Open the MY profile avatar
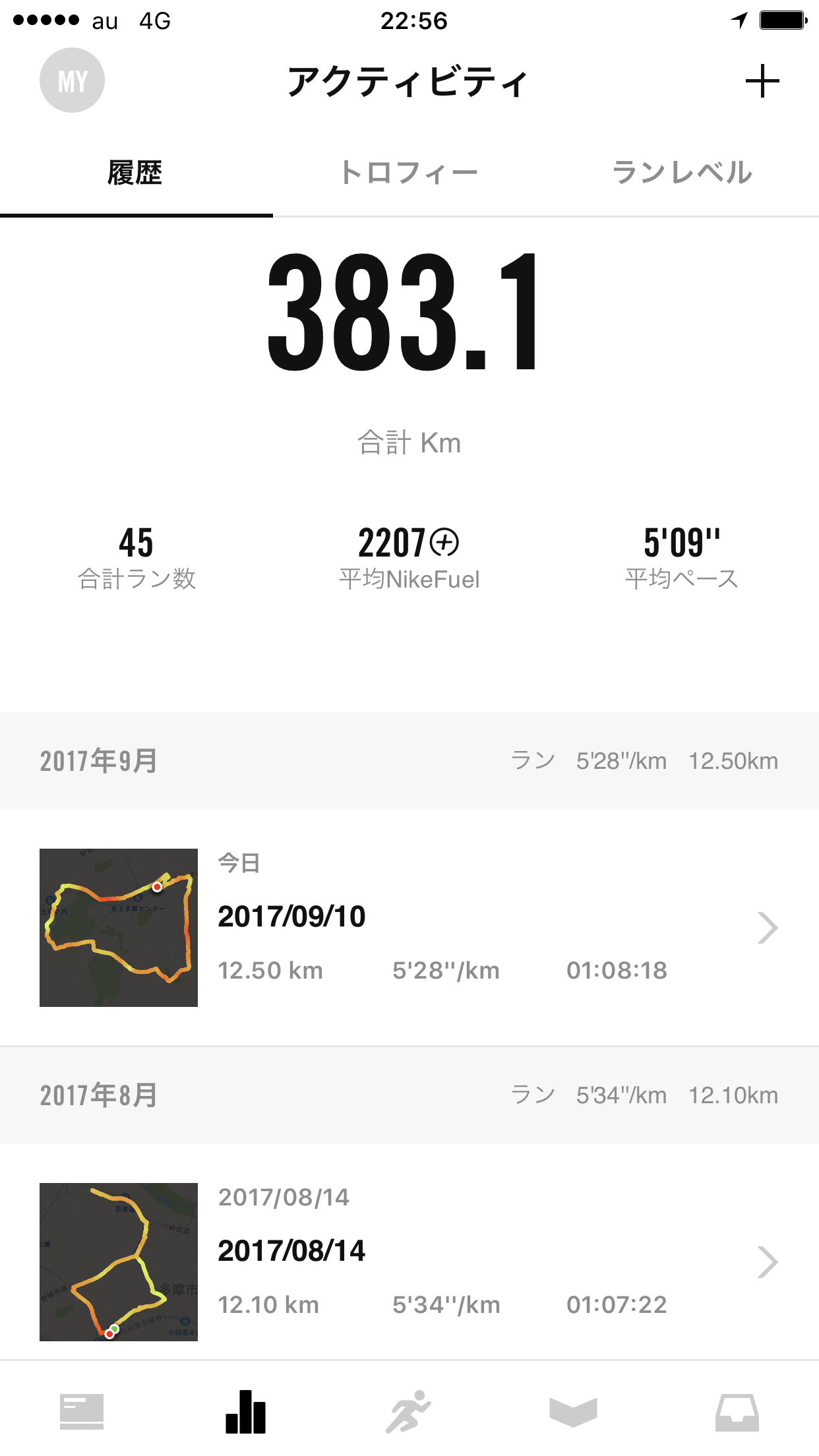 coord(72,80)
